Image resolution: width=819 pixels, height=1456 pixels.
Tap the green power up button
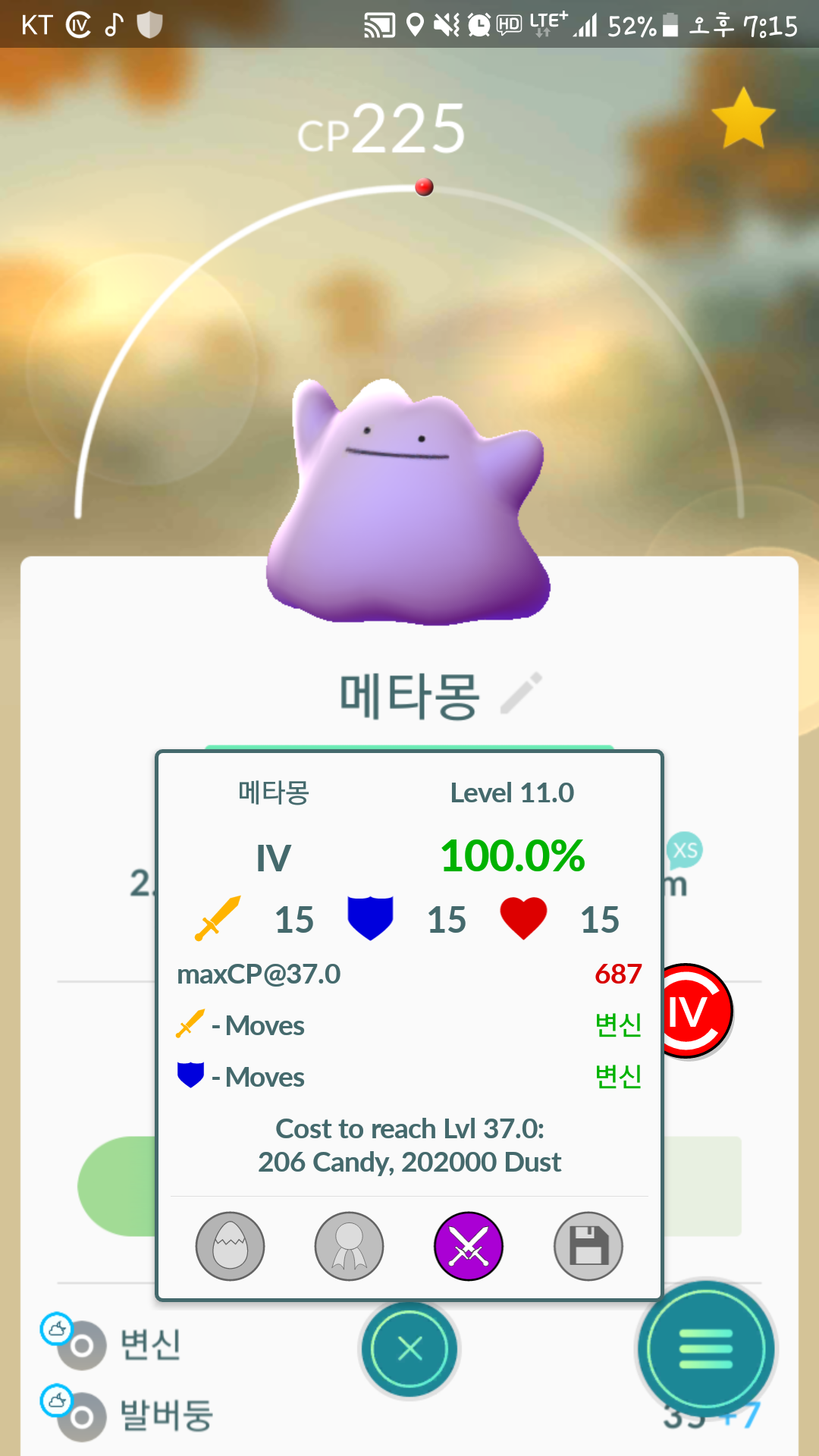(118, 1186)
